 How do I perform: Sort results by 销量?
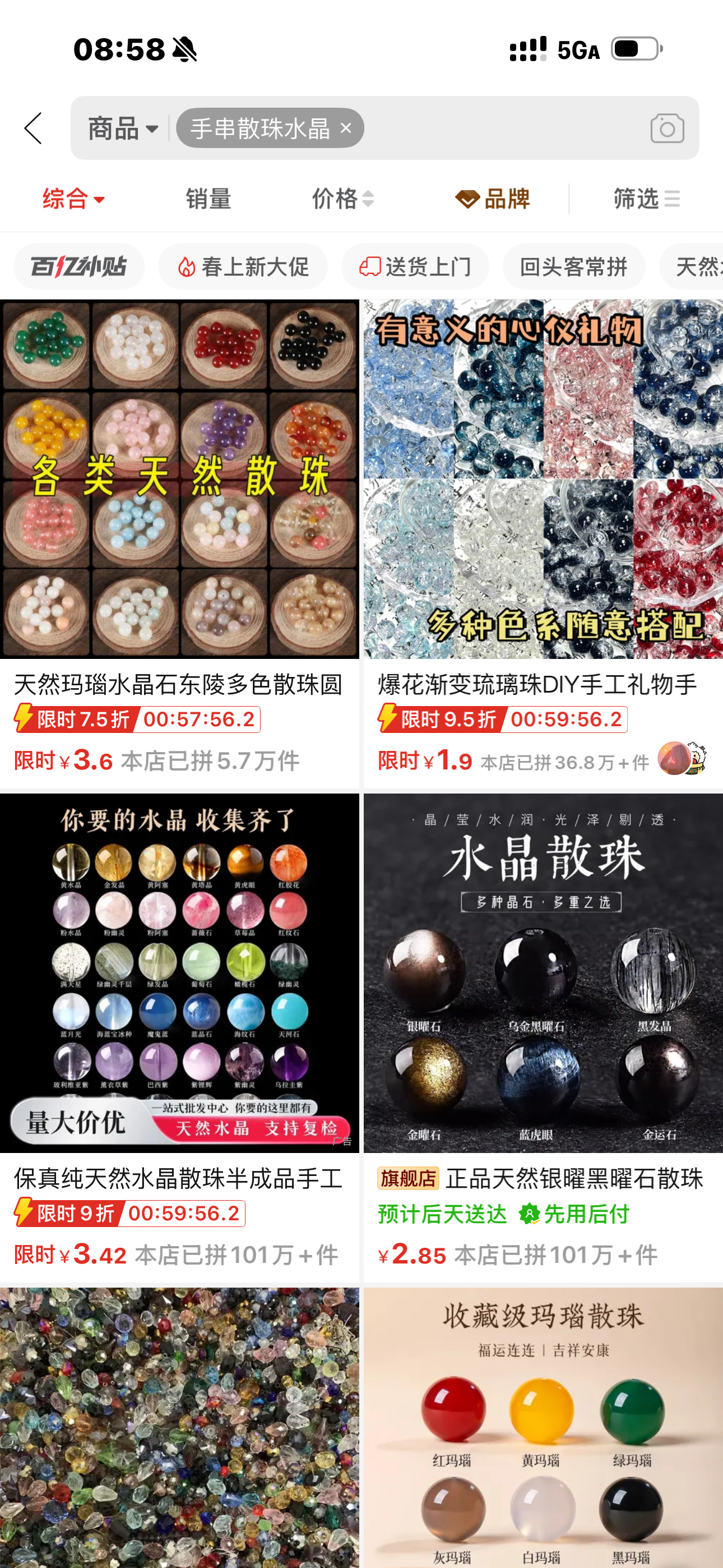[208, 199]
